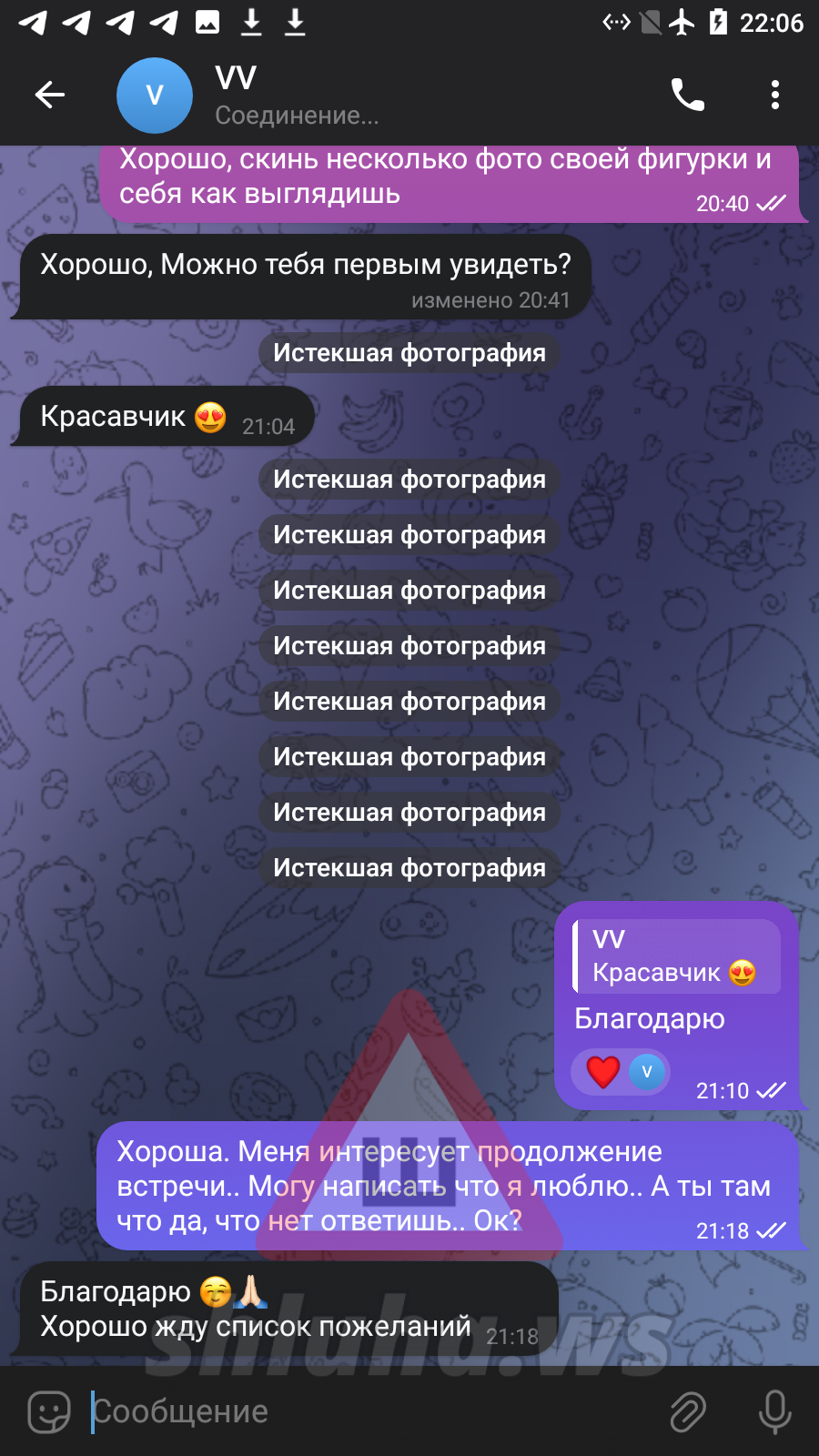
Task: Start a voice call with VV
Action: pos(688,95)
